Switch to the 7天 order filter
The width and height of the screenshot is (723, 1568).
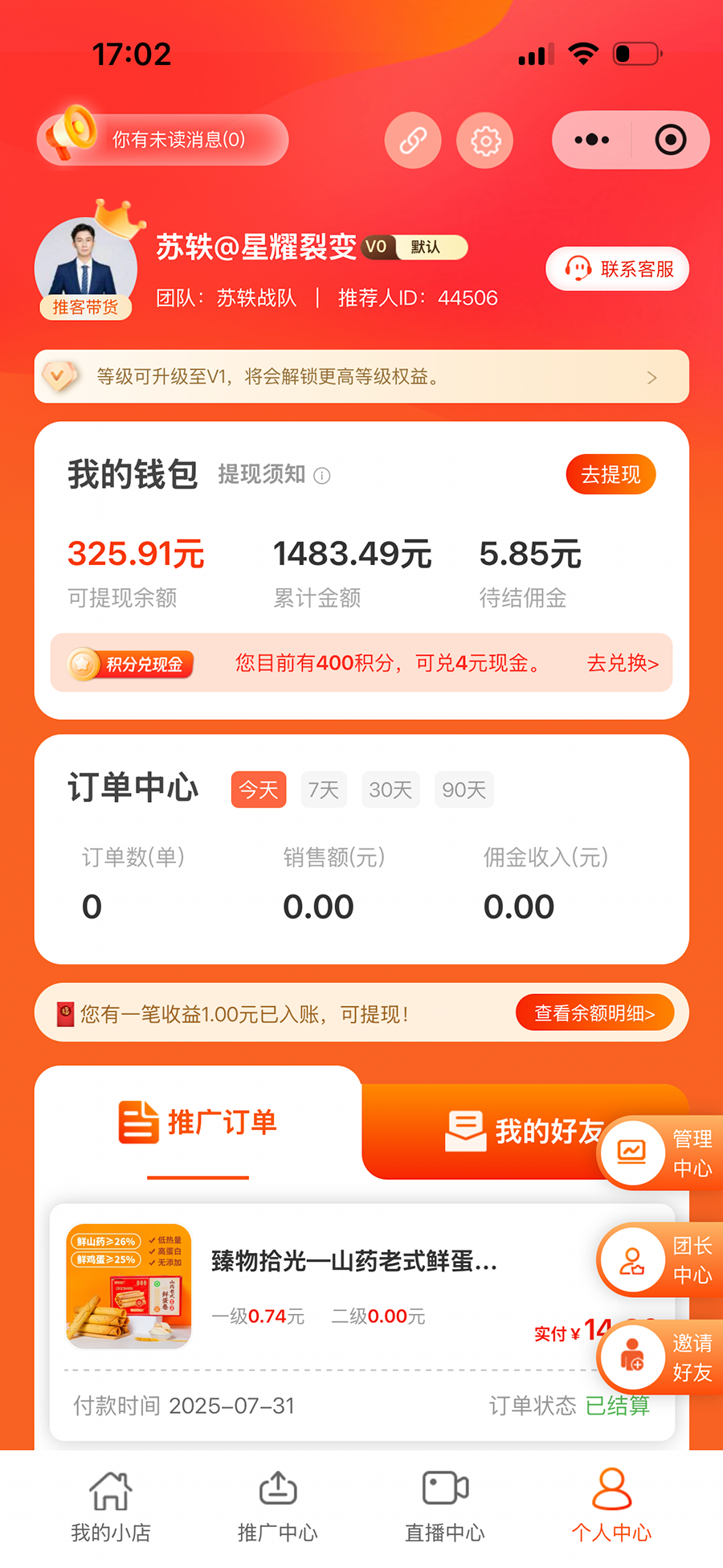[x=324, y=789]
